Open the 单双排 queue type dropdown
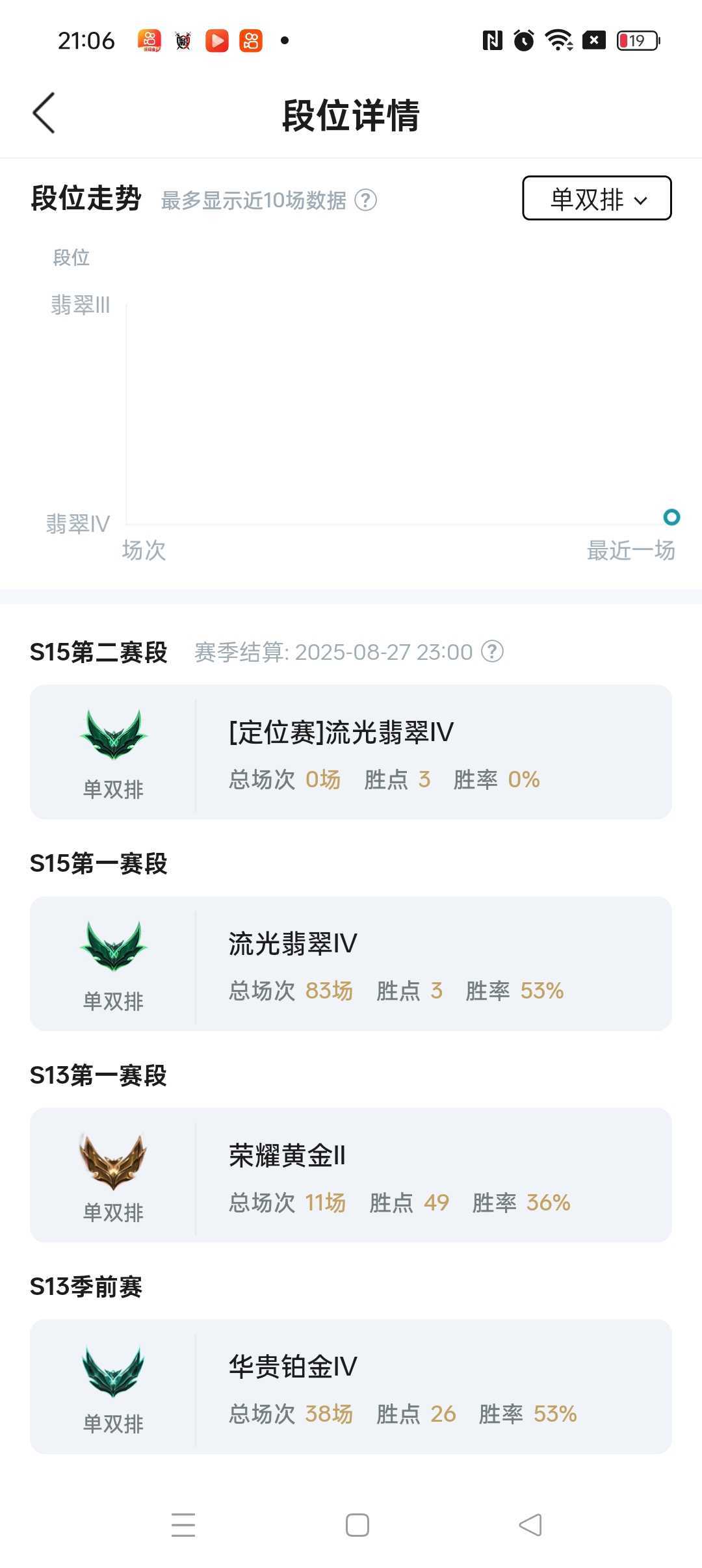 coord(597,198)
